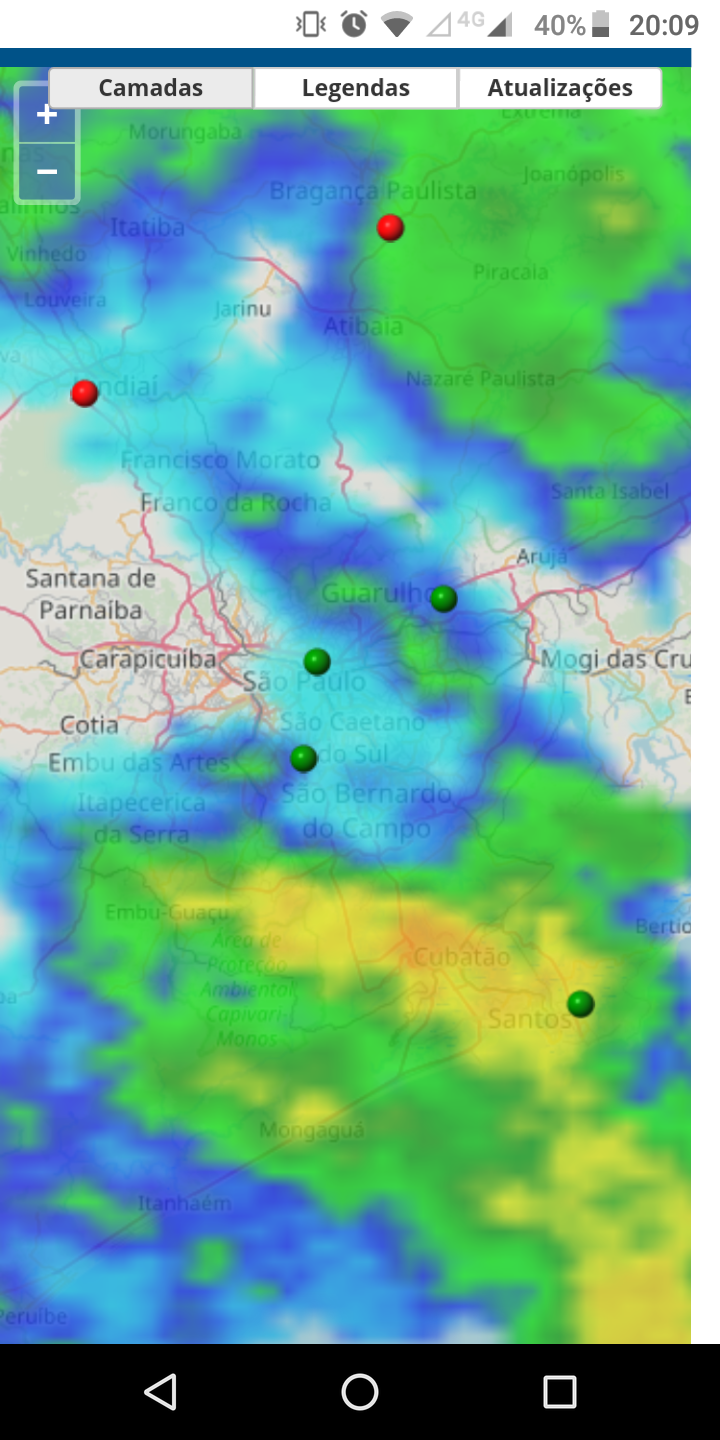This screenshot has width=720, height=1440.
Task: Select the green marker near Santos
Action: click(x=581, y=1004)
